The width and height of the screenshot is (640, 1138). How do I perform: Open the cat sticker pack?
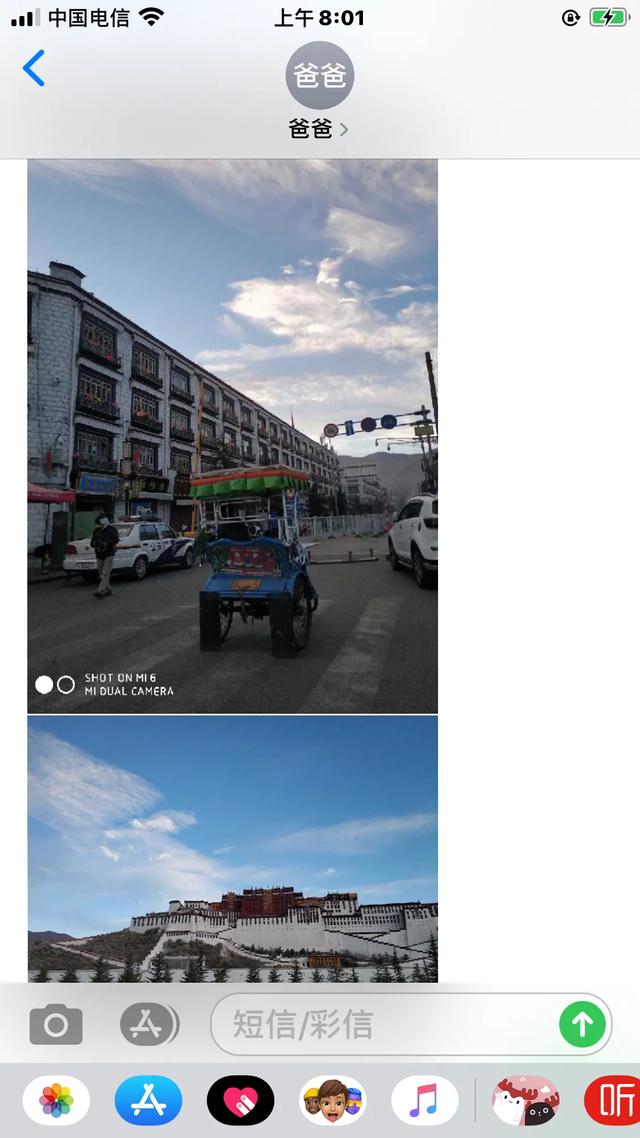coord(525,1101)
